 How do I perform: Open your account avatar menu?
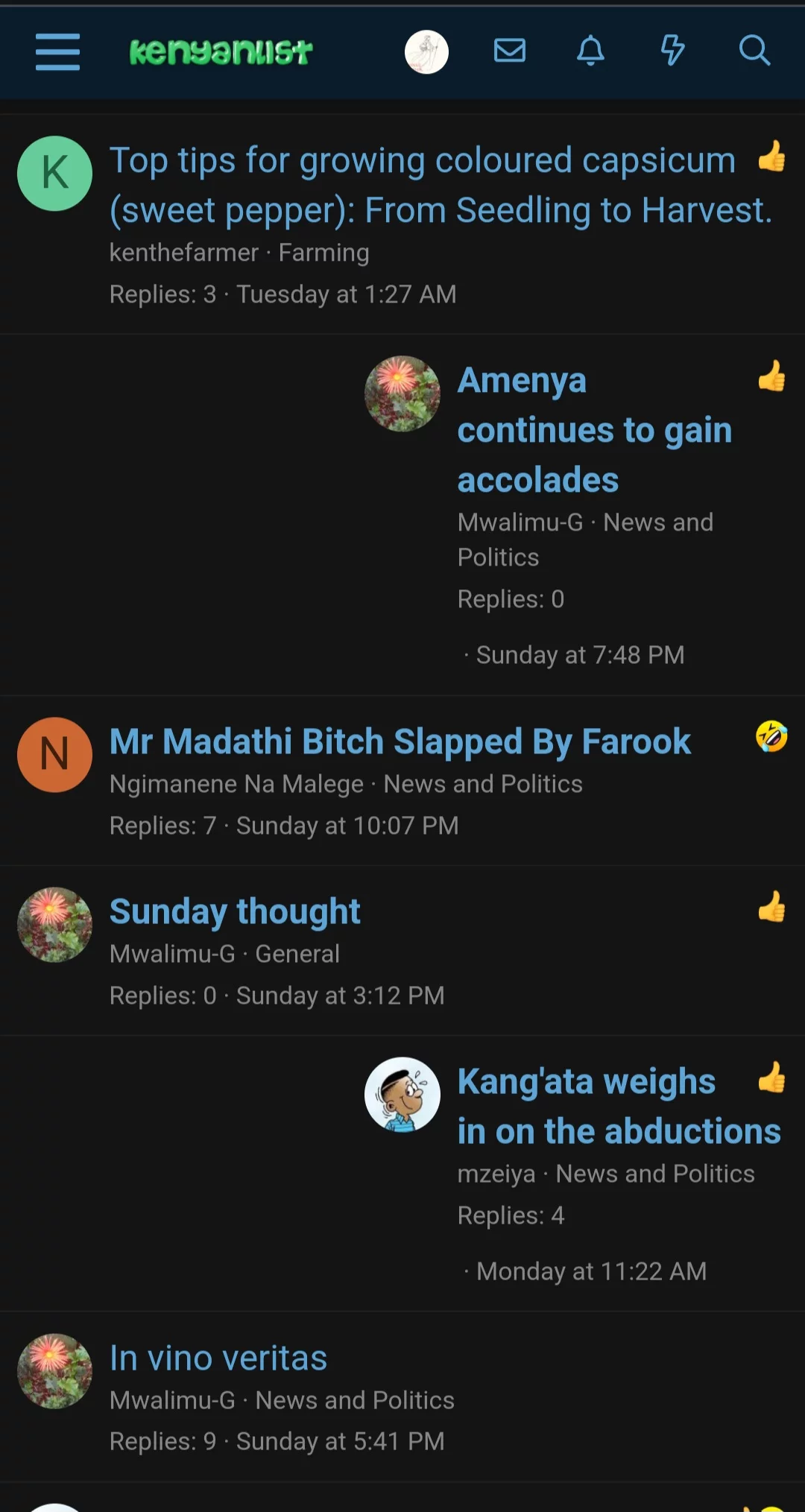[x=426, y=51]
